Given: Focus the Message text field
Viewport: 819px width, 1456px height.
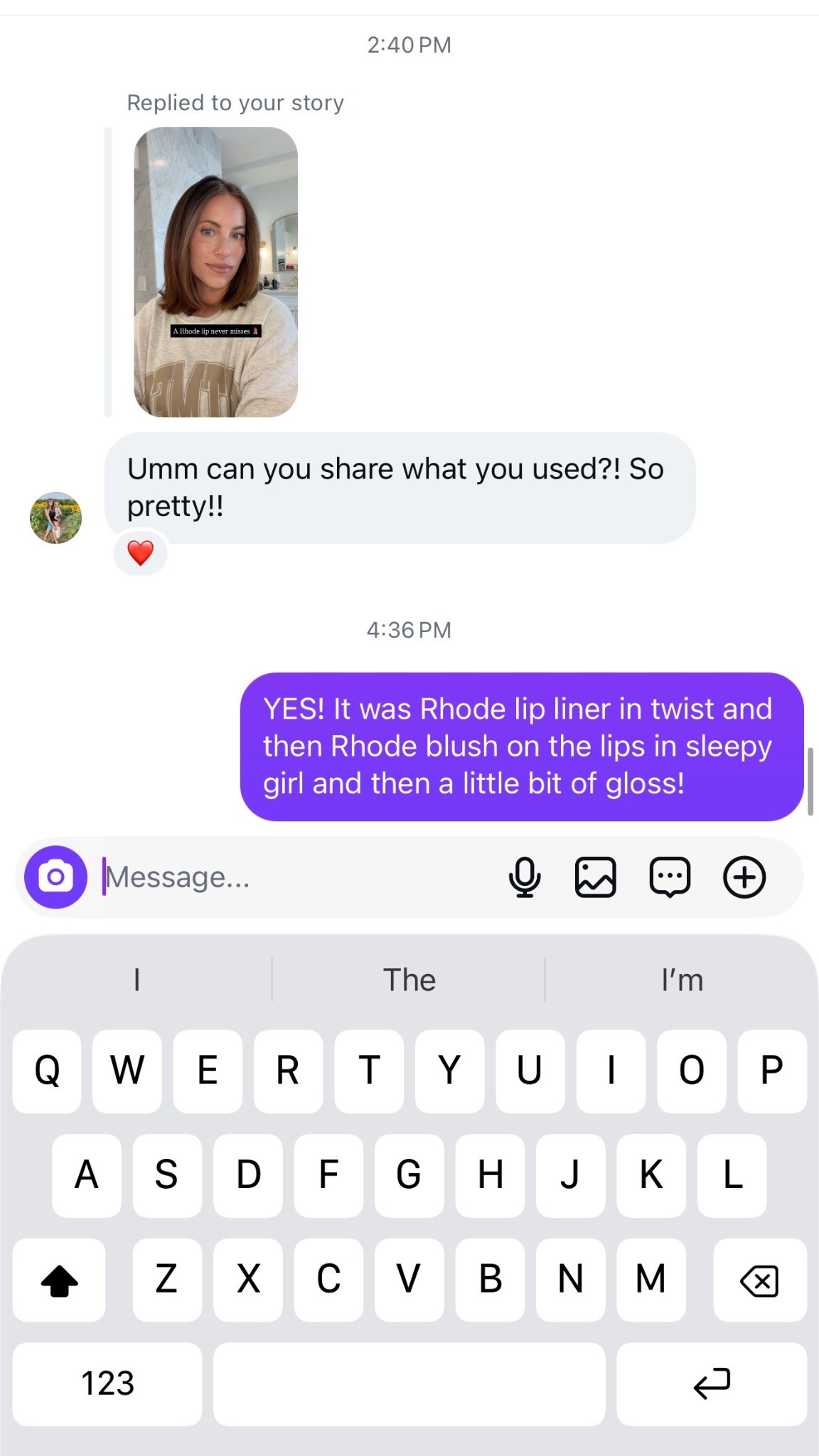Looking at the screenshot, I should (299, 877).
